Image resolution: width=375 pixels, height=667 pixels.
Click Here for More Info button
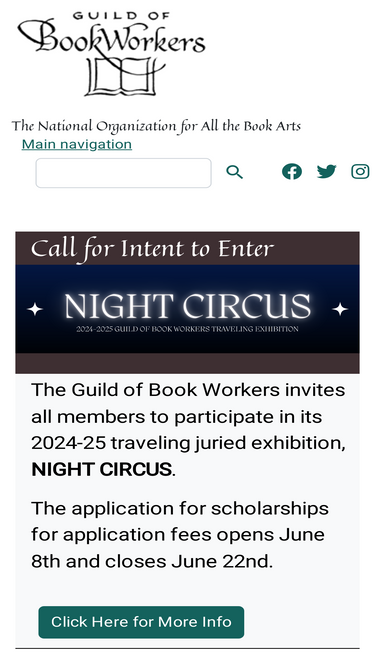pyautogui.click(x=141, y=622)
